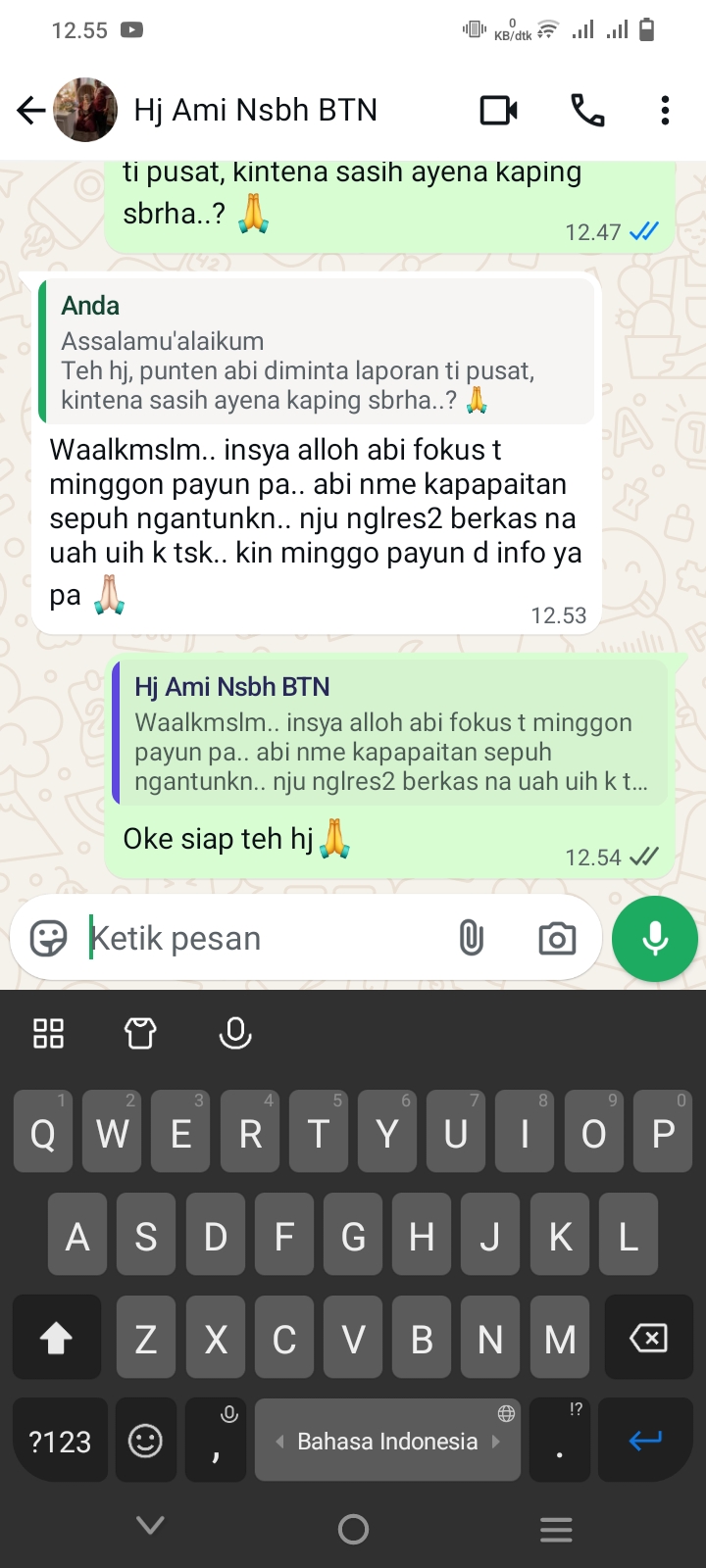Open the camera from the message bar

click(x=556, y=938)
